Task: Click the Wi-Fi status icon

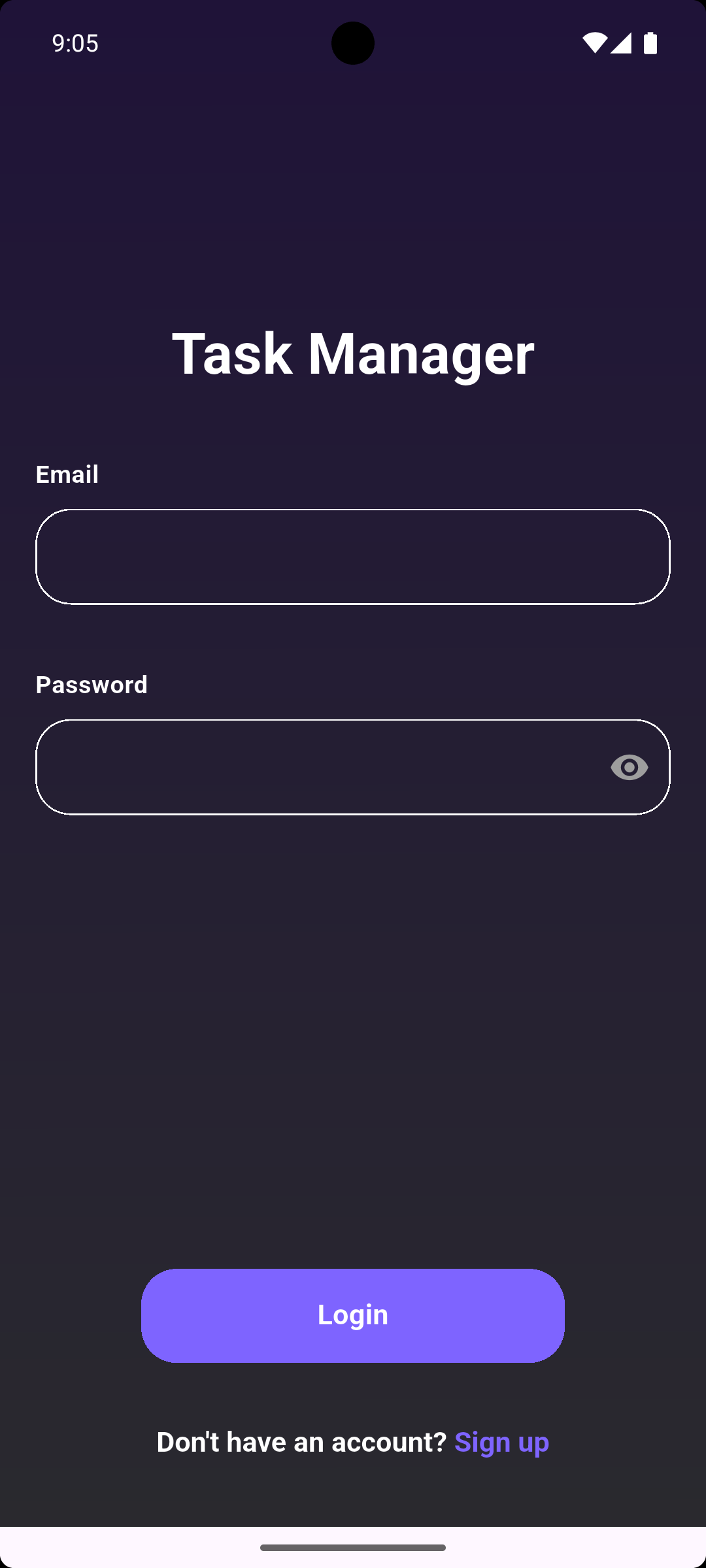Action: pos(594,42)
